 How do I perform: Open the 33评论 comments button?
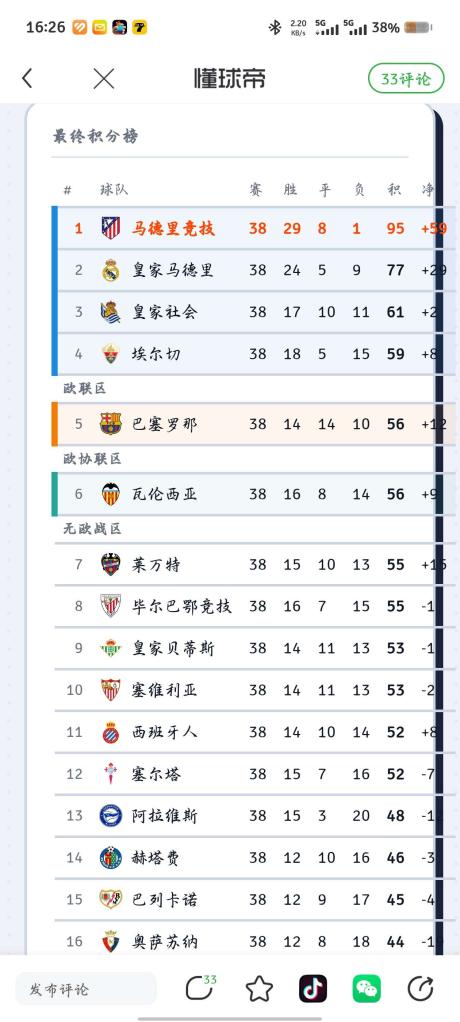(x=406, y=79)
